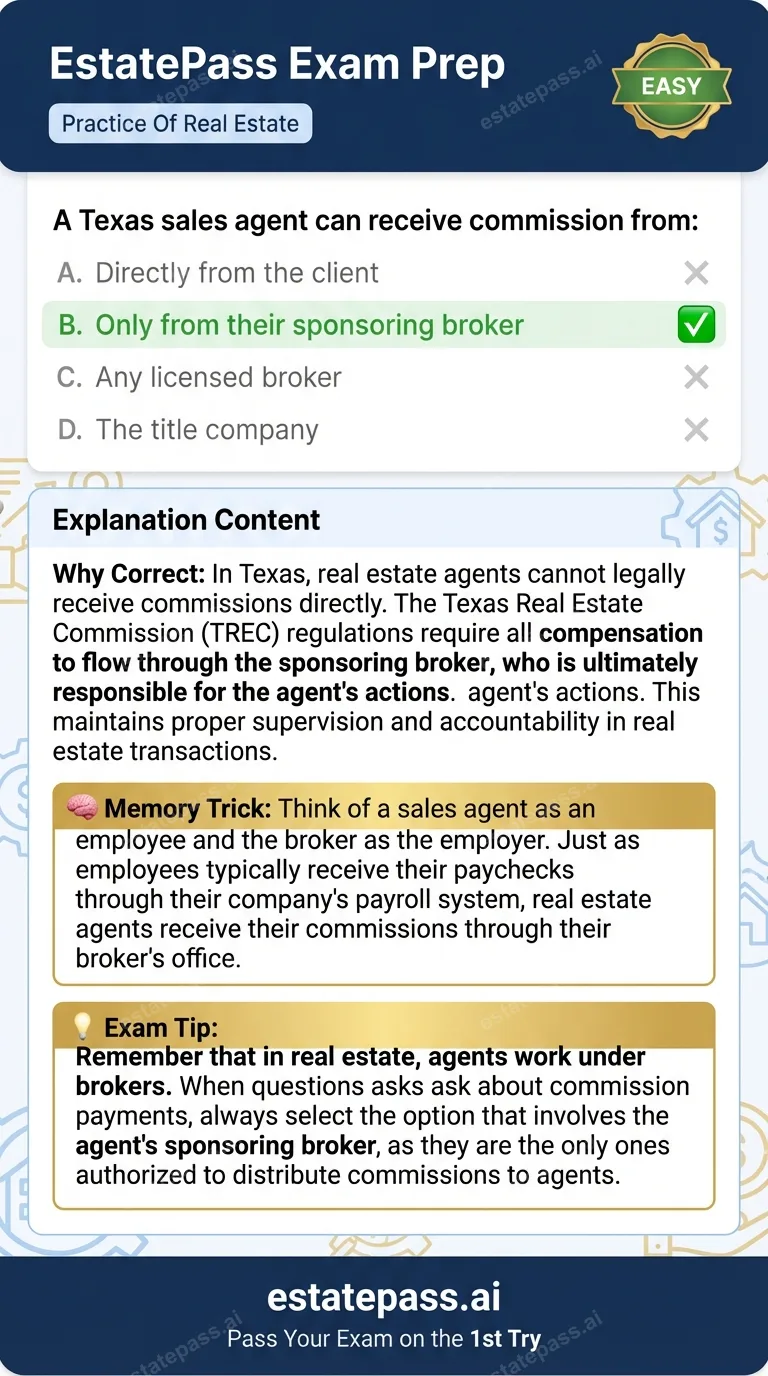
Task: Open the Practice Of Real Estate category
Action: [180, 123]
